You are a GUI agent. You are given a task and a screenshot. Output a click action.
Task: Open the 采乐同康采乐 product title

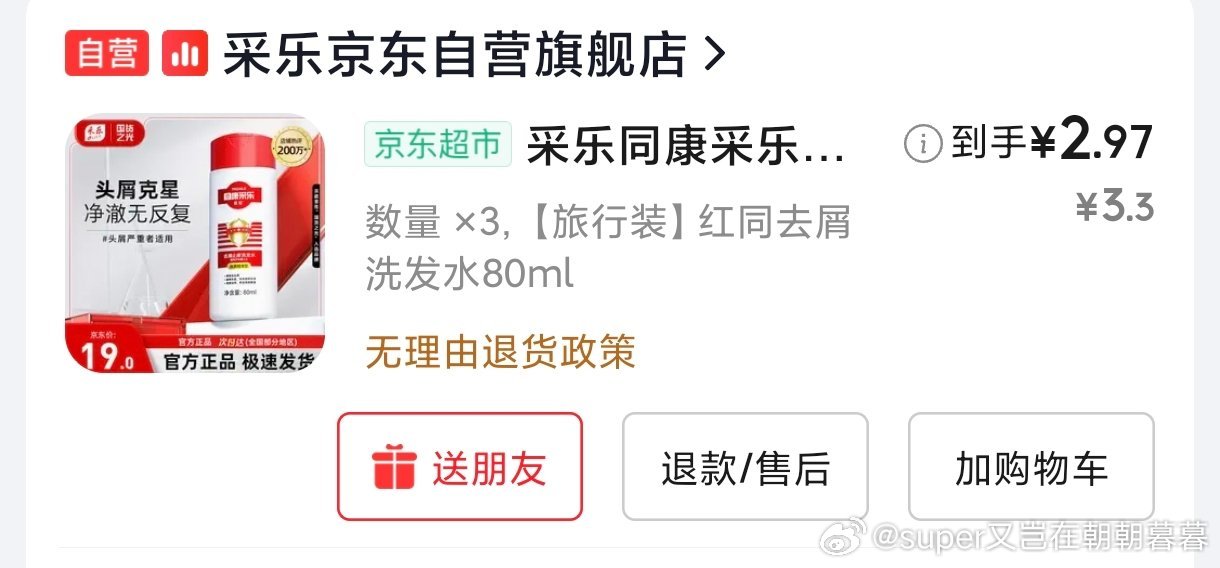point(686,147)
